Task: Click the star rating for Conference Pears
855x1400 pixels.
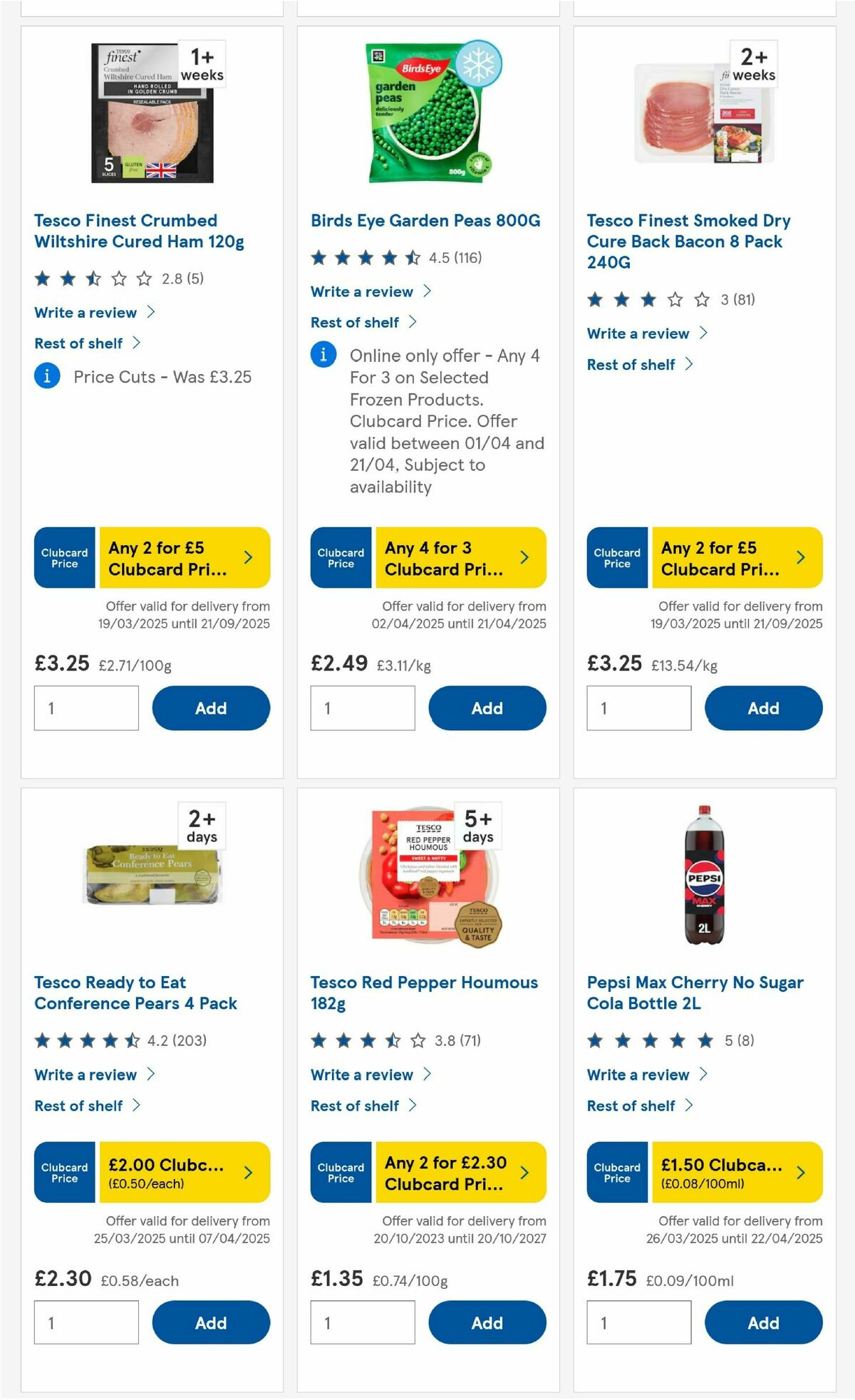Action: click(87, 1041)
